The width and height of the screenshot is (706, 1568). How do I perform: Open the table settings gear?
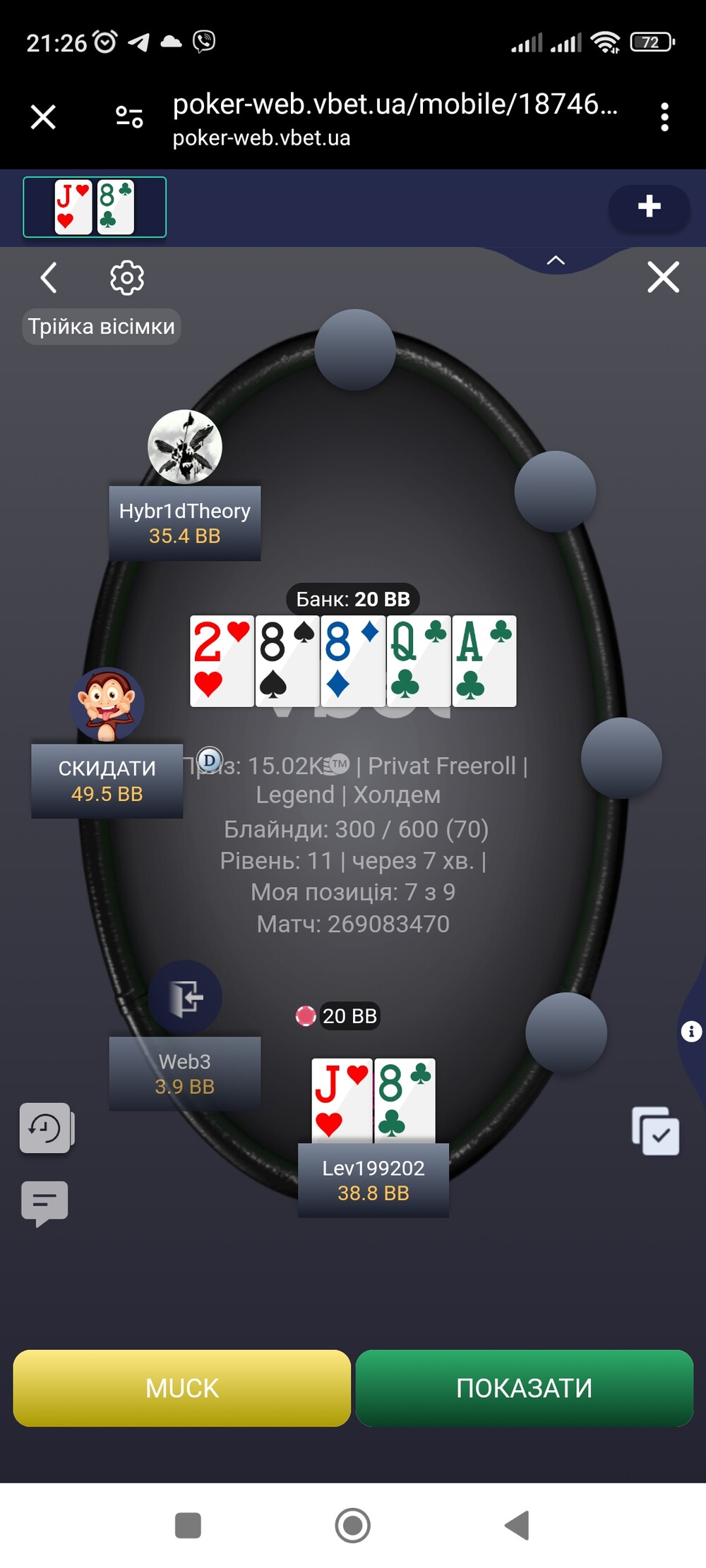127,277
